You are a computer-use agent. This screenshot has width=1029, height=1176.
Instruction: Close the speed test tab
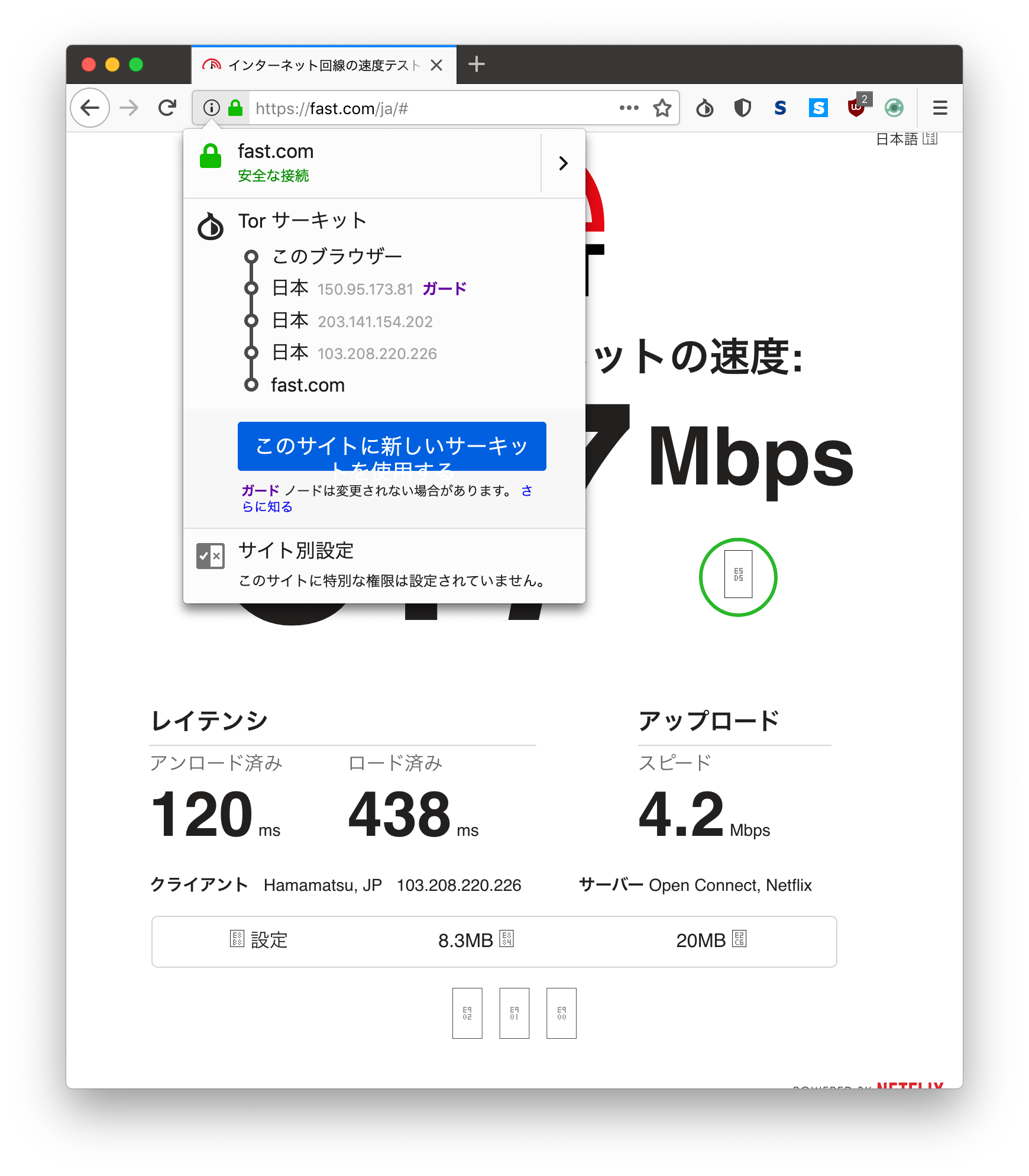point(436,65)
